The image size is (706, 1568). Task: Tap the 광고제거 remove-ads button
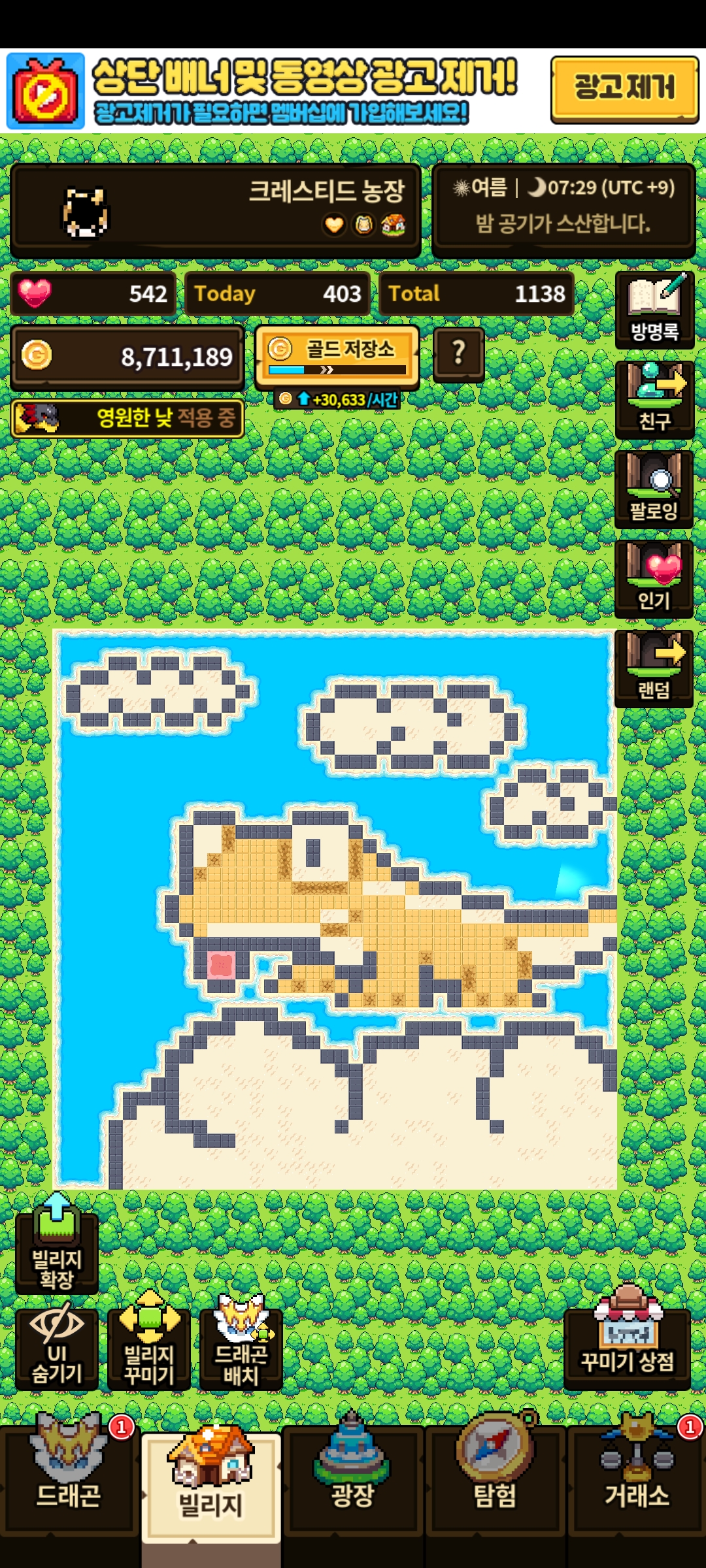pos(625,90)
